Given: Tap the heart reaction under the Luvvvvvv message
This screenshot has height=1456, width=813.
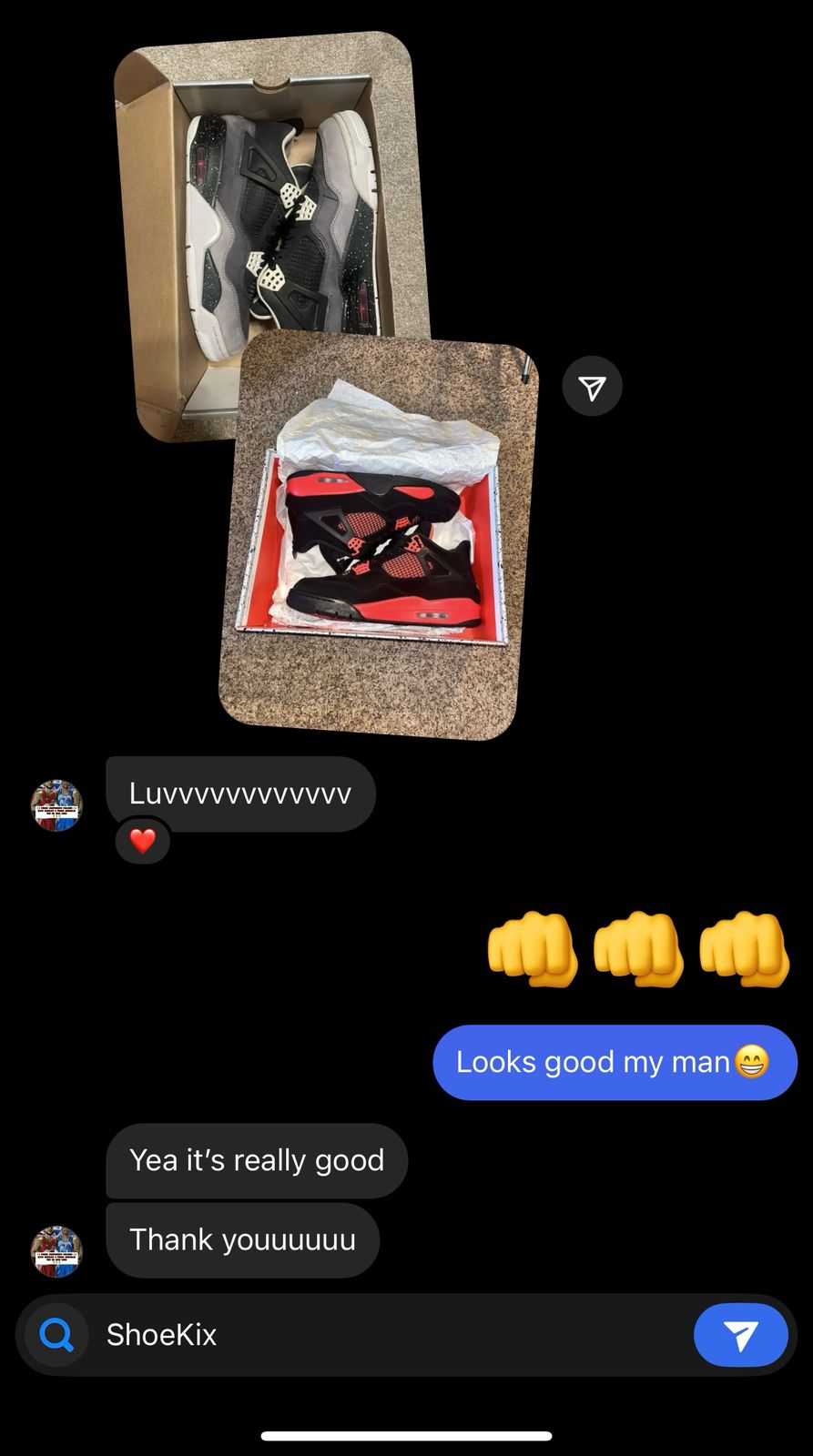Looking at the screenshot, I should pos(143,841).
